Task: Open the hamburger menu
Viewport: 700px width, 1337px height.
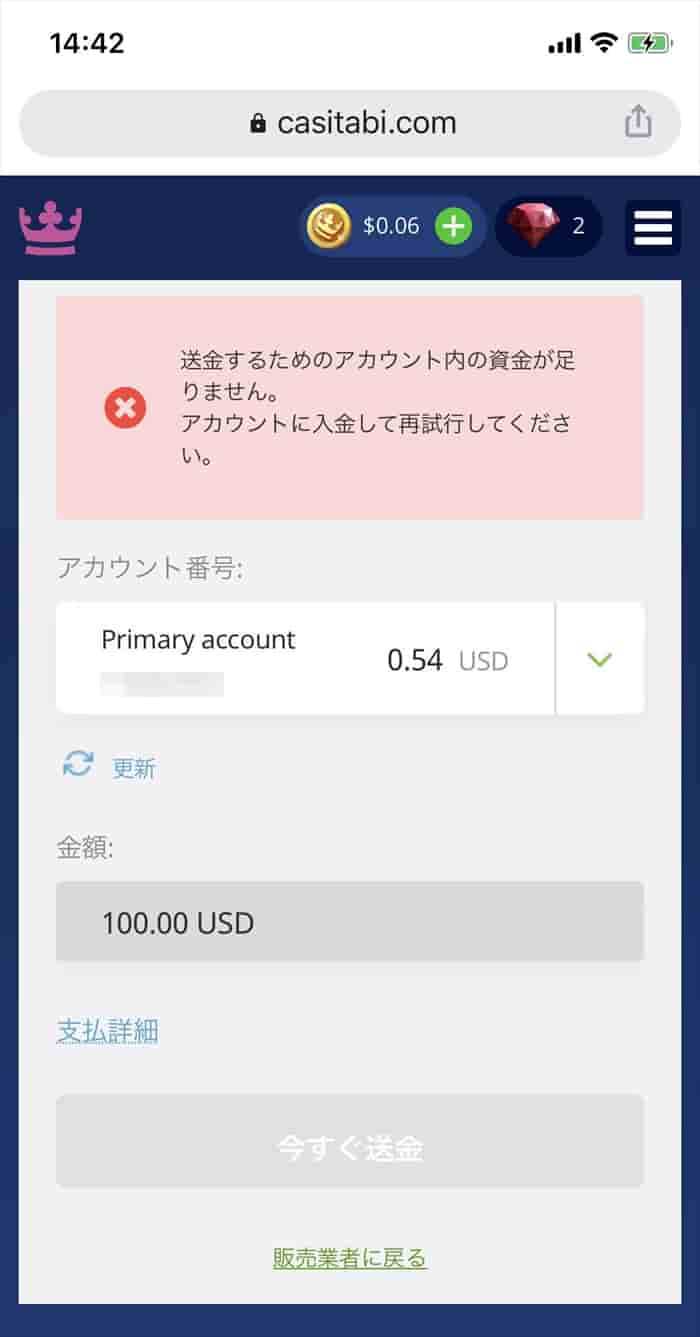Action: pos(653,228)
